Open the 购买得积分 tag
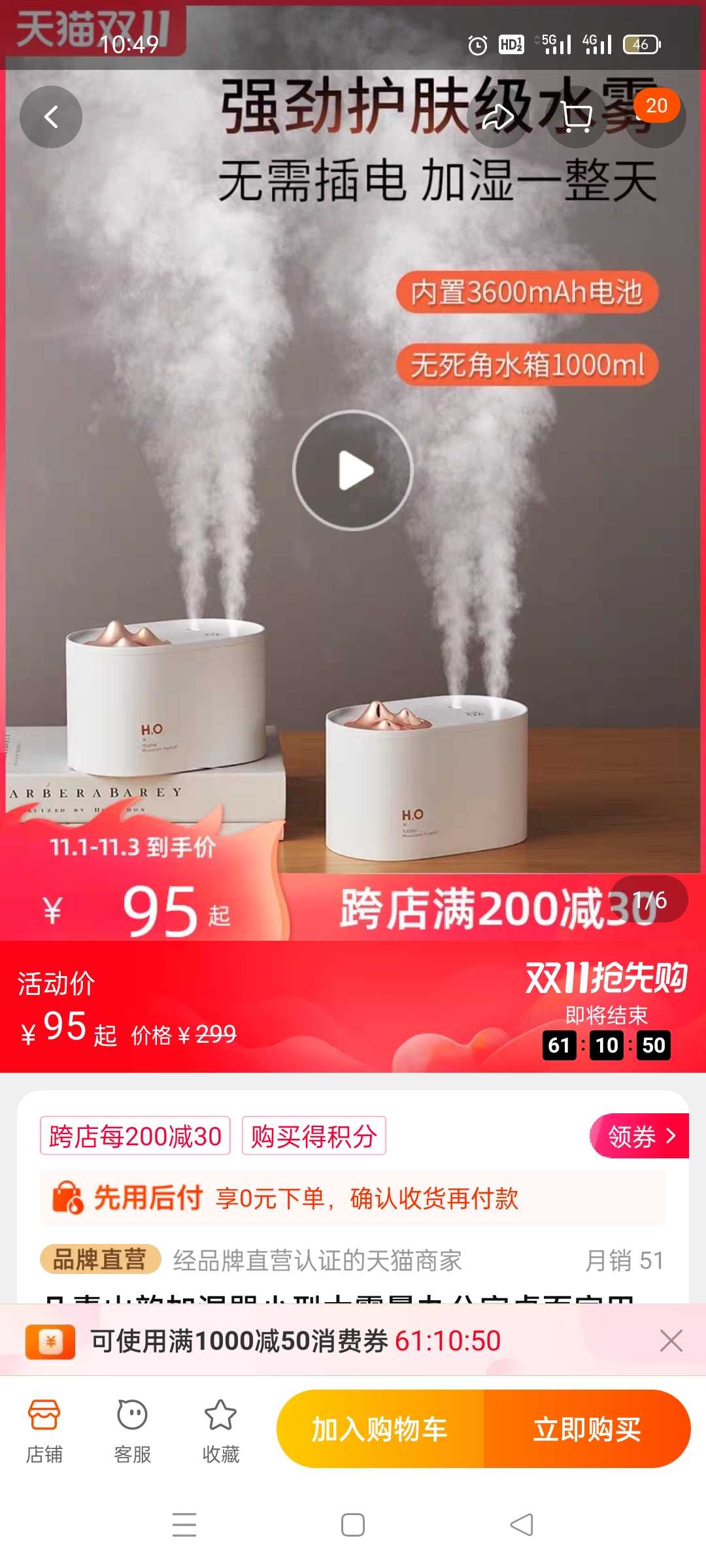 pyautogui.click(x=314, y=1136)
